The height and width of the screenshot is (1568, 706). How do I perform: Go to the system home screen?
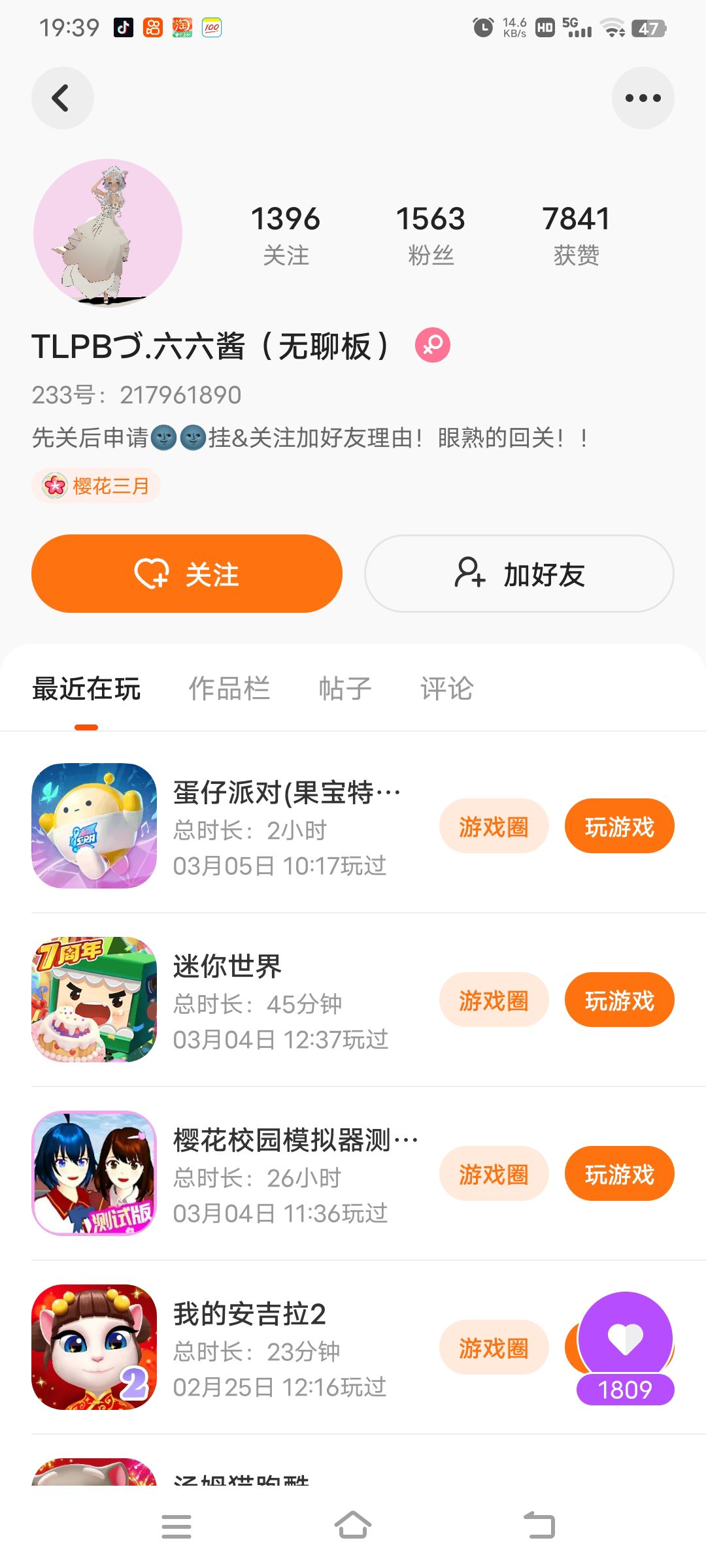[353, 1526]
